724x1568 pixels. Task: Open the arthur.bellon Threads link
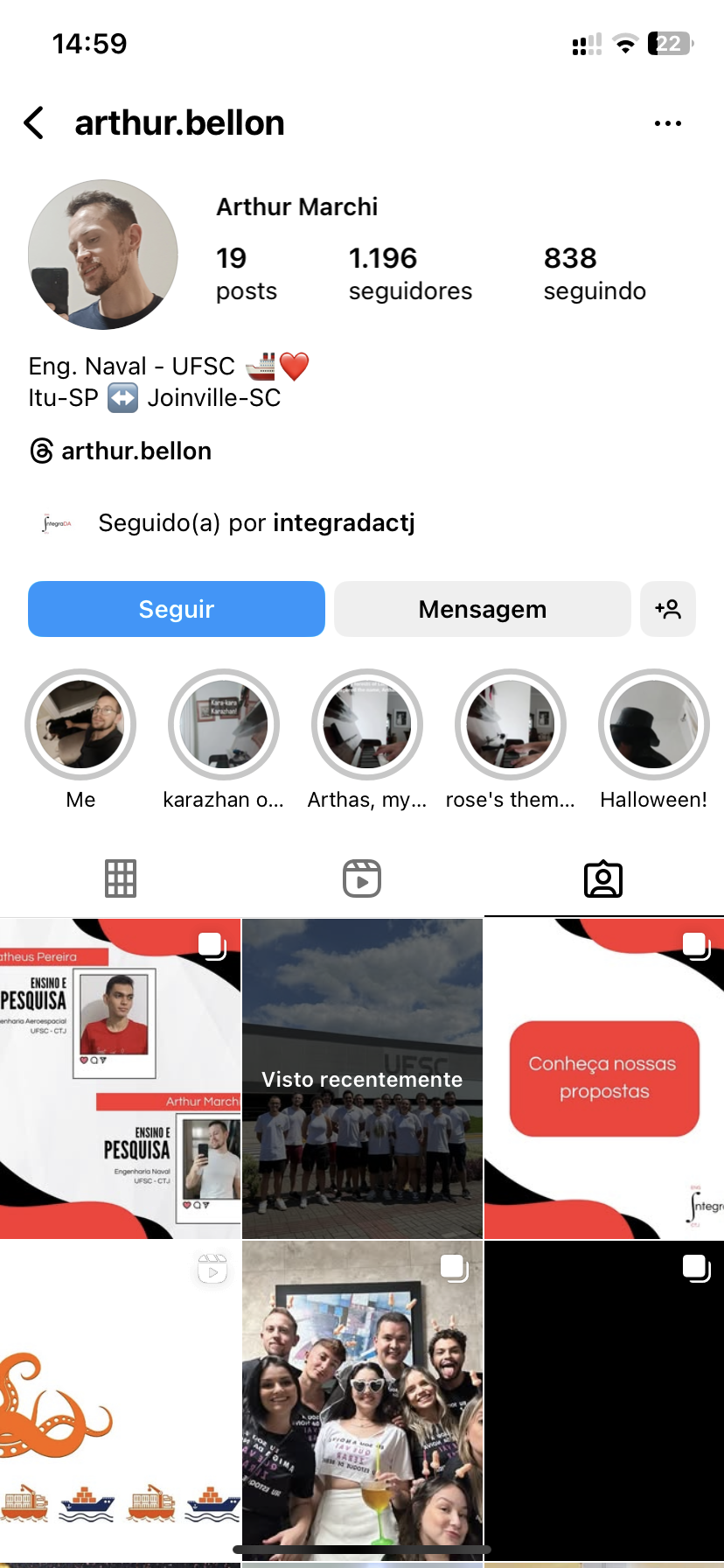(122, 451)
